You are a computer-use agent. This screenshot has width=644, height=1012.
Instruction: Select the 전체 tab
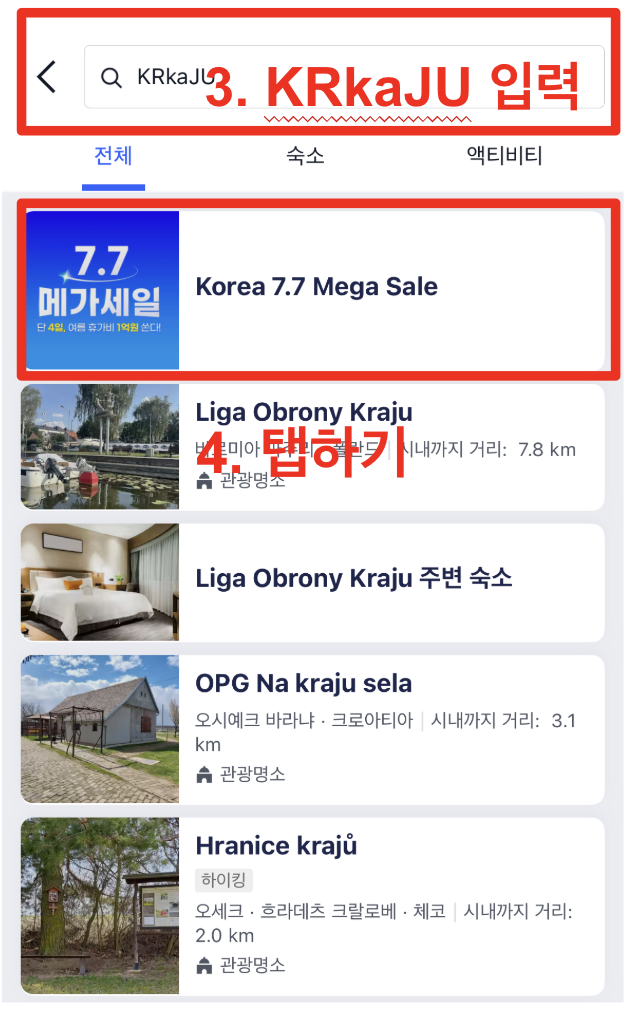pos(113,156)
